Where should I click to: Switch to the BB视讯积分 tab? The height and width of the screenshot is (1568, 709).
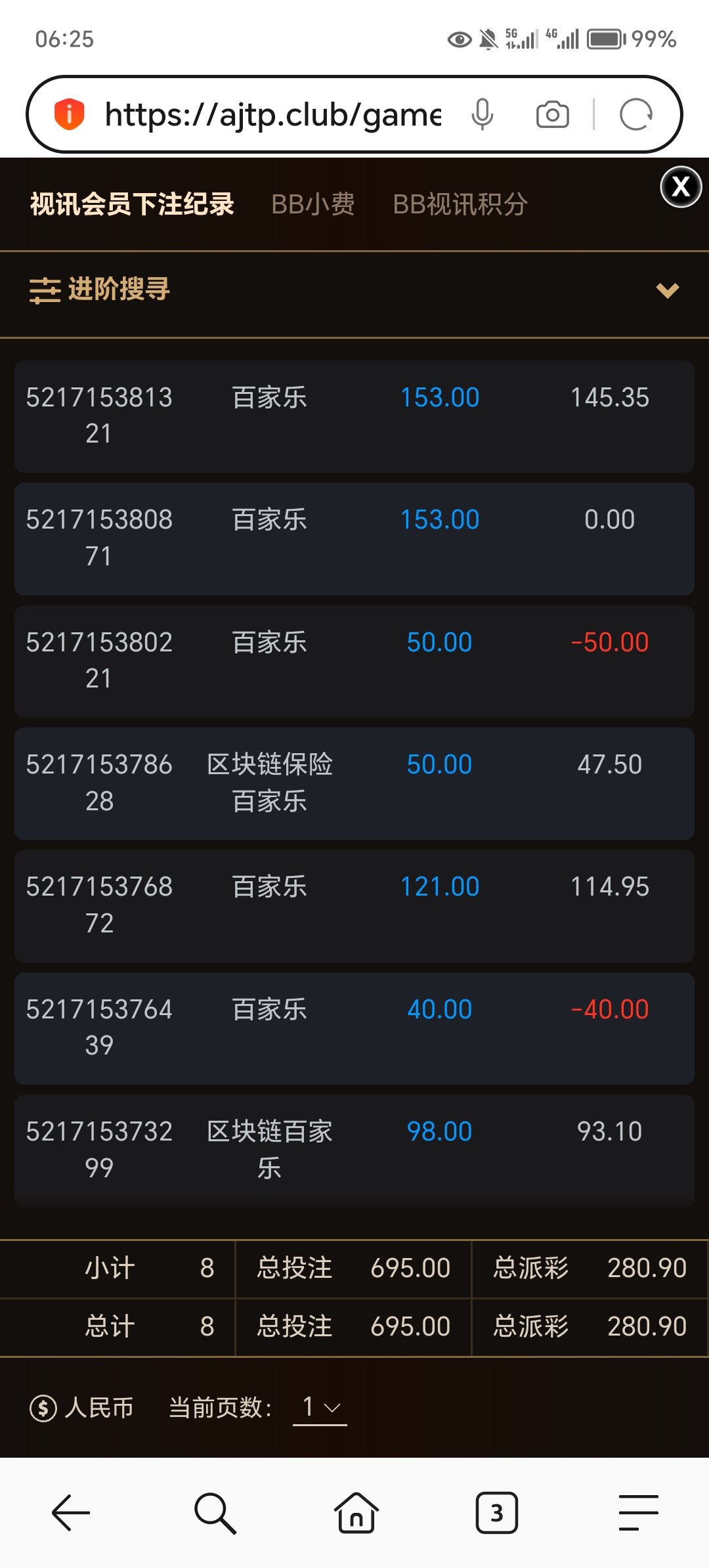[460, 204]
